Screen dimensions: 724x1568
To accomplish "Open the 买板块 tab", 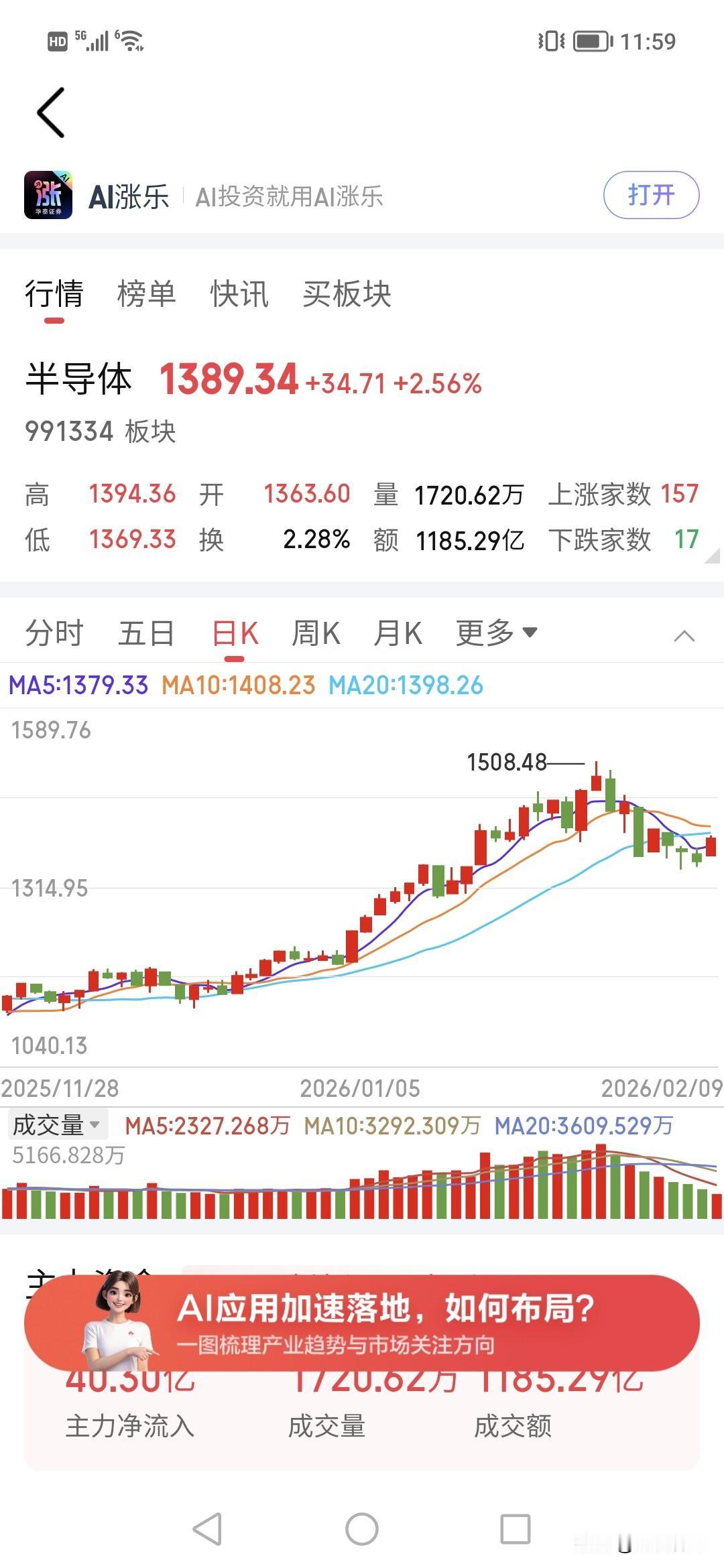I will tap(347, 293).
